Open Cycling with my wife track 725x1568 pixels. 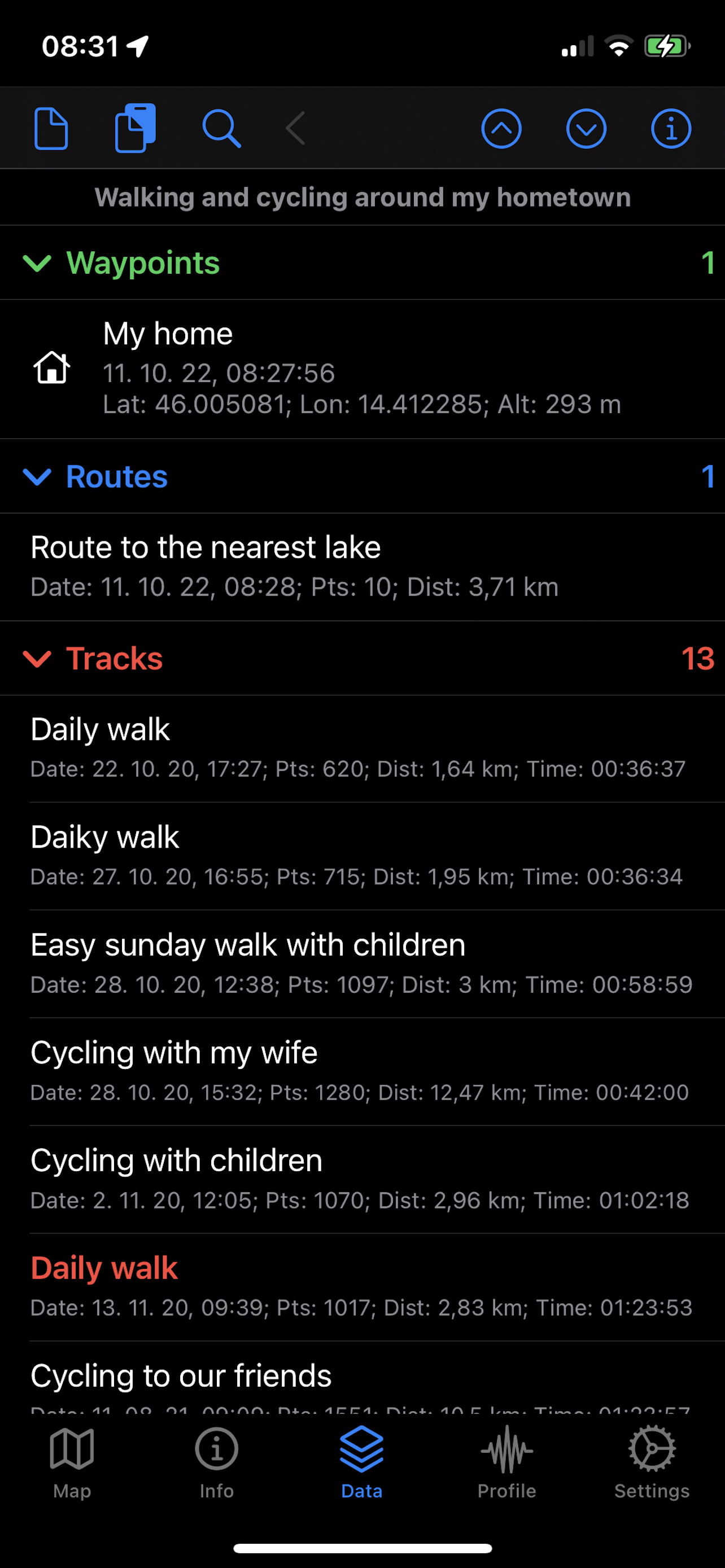pos(362,1071)
